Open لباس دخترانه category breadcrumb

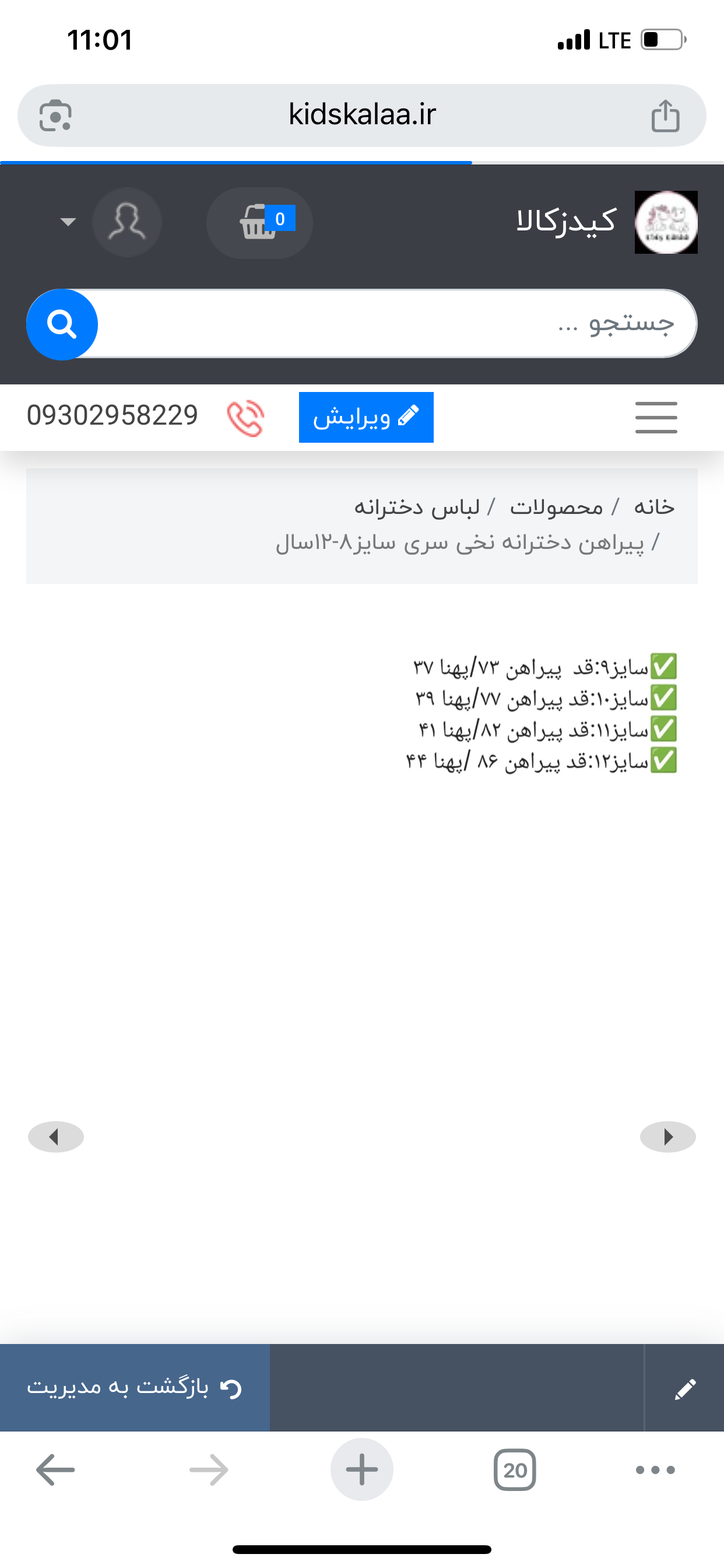click(x=417, y=506)
